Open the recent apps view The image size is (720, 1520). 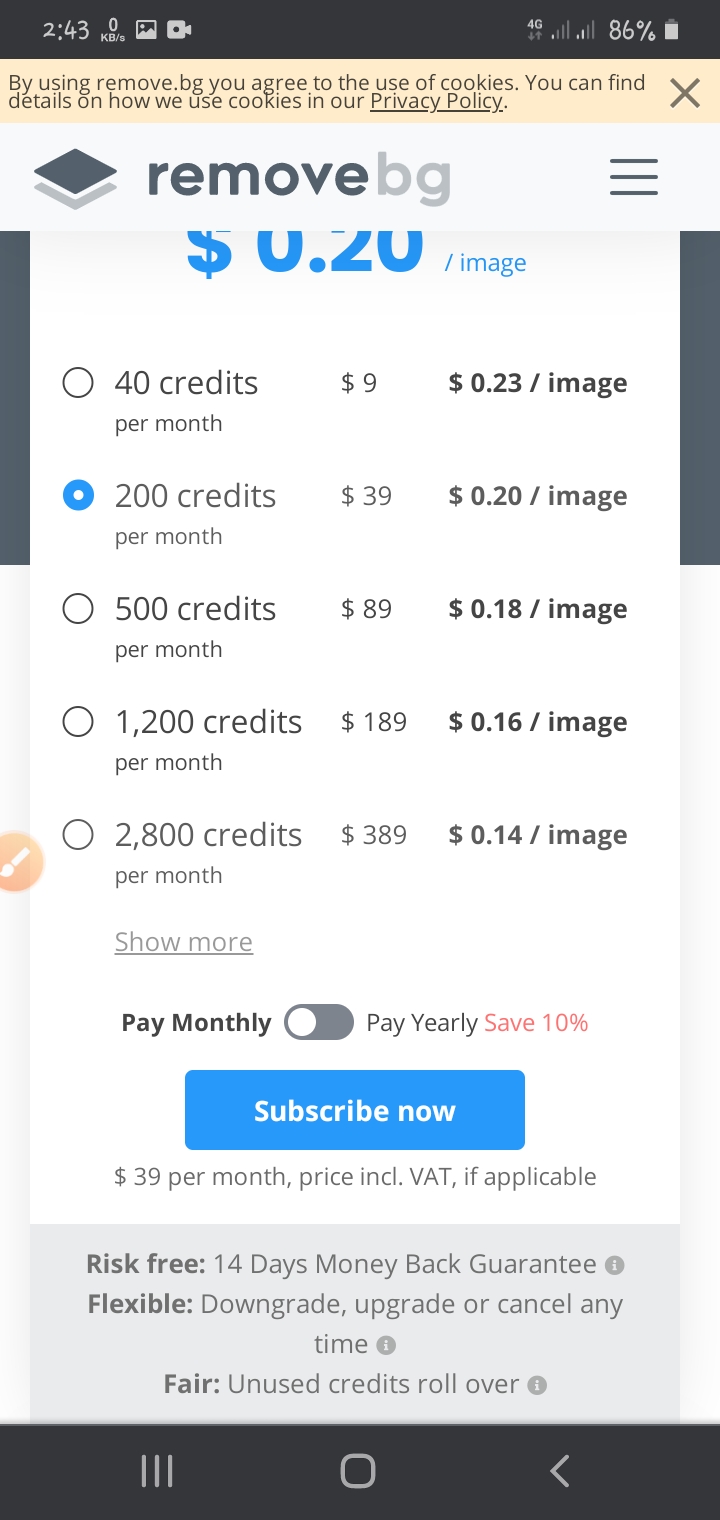(x=157, y=1471)
